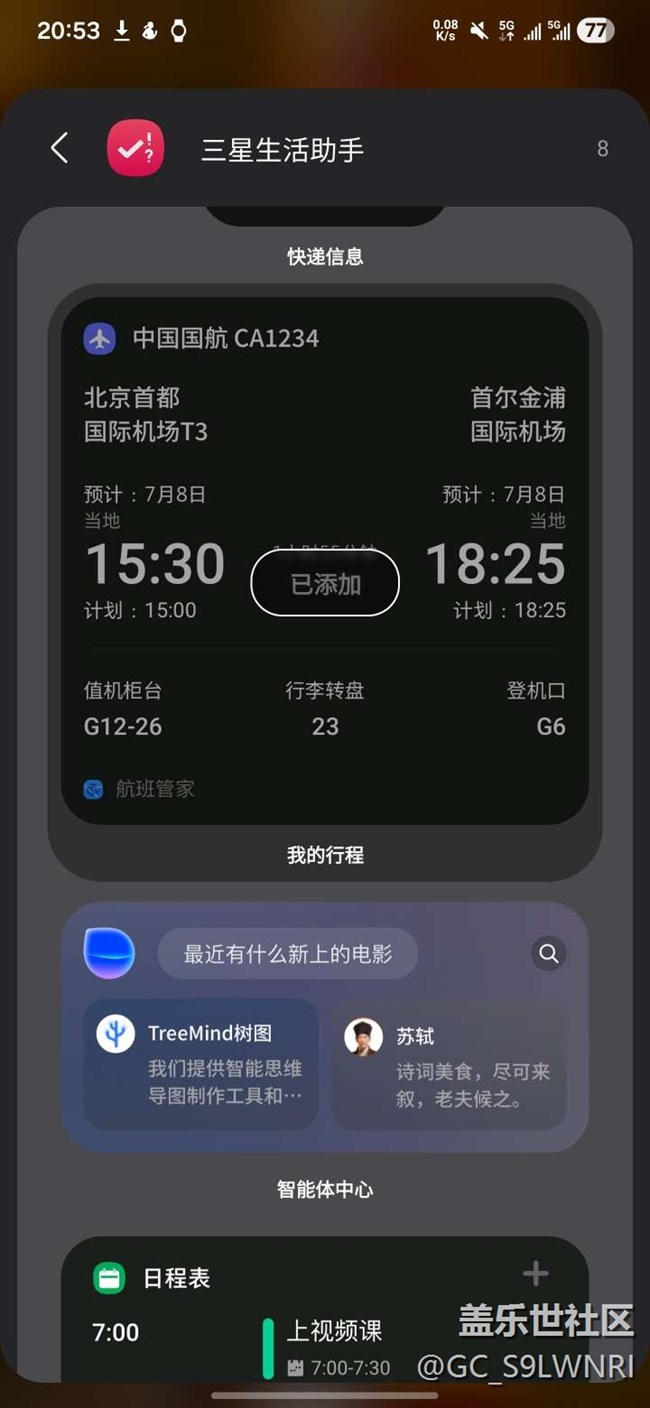Tap the blue assistant orb in 智能体中心
The width and height of the screenshot is (650, 1408).
coord(109,953)
